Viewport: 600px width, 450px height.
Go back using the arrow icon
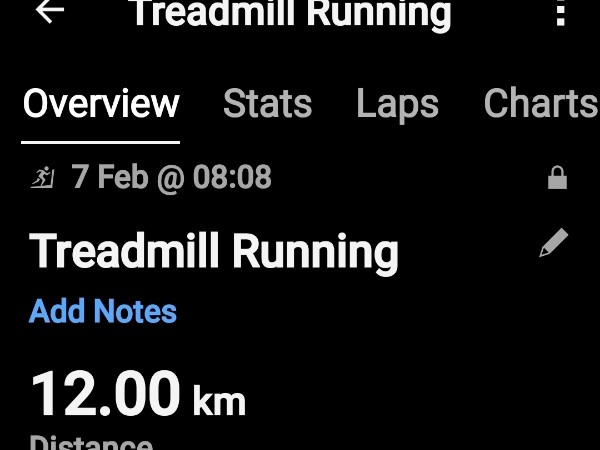(49, 11)
